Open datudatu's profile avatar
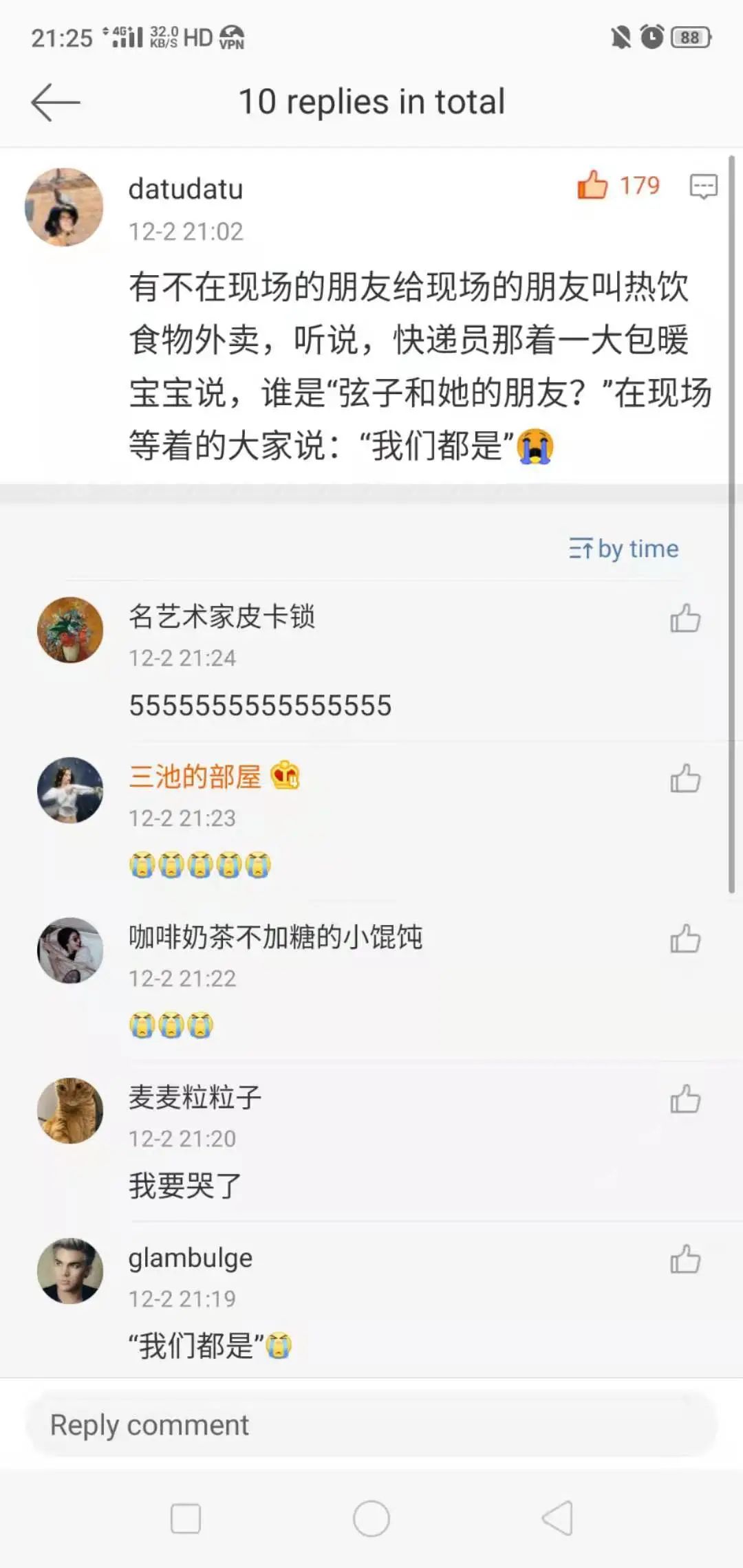 coord(64,207)
